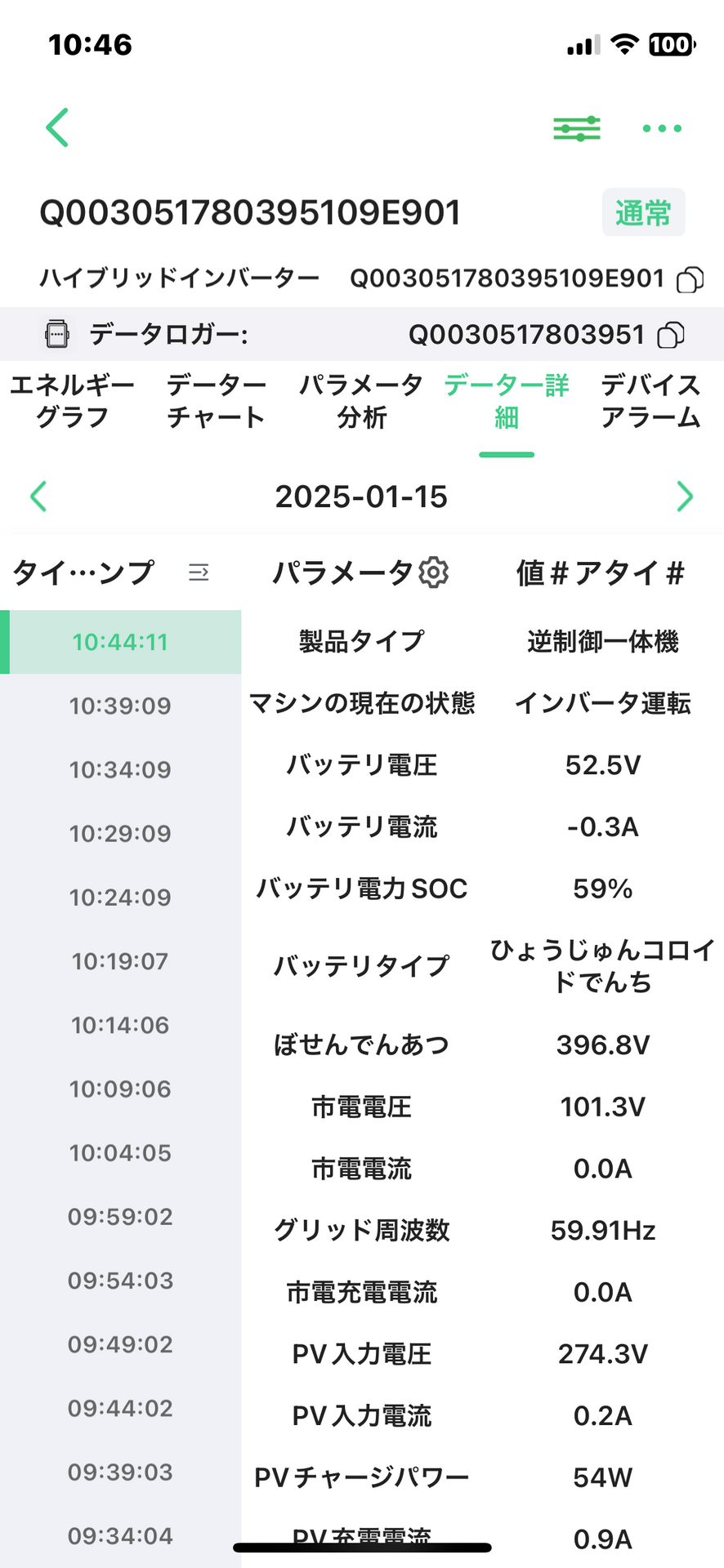Switch to the データーチャート tab
The image size is (724, 1568).
click(217, 401)
